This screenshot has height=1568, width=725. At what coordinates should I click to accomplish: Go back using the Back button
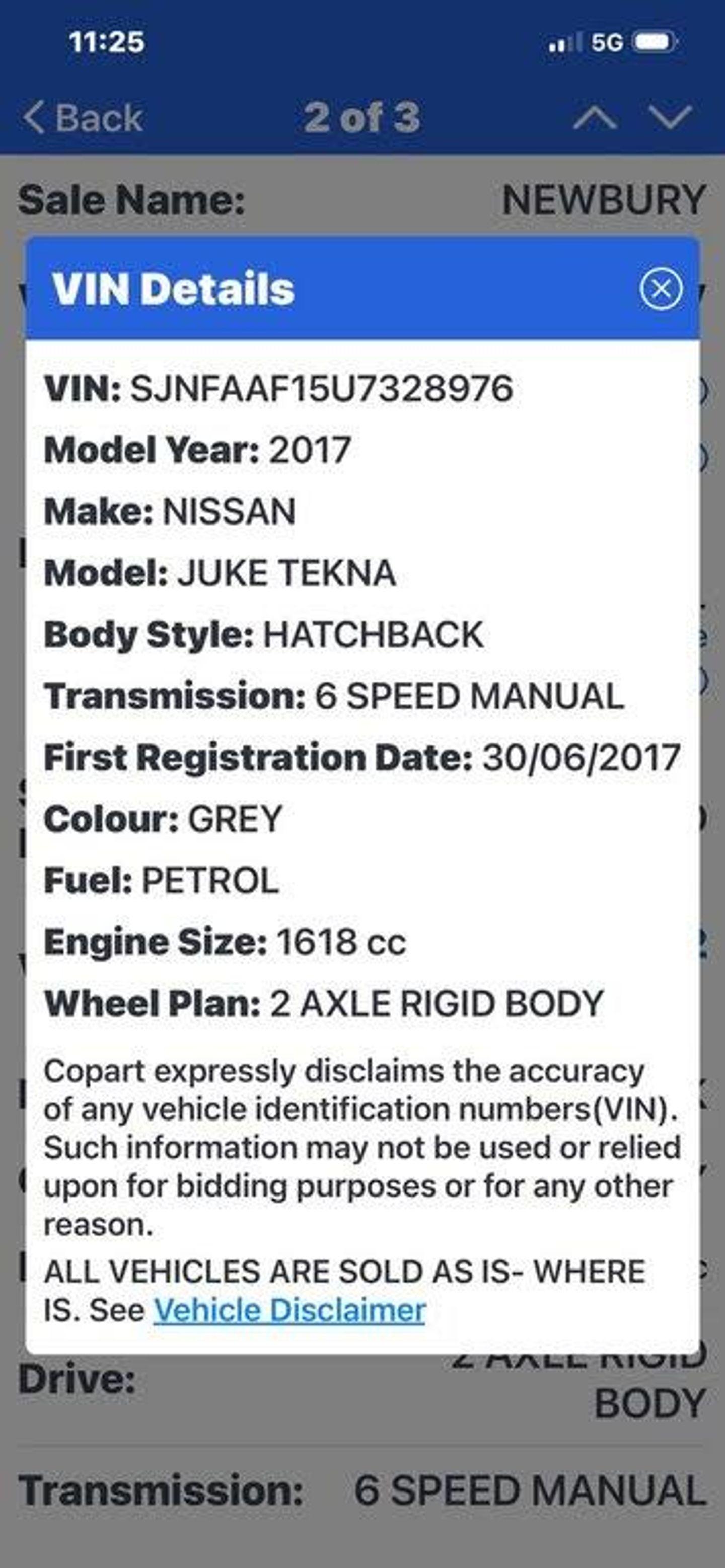(83, 117)
